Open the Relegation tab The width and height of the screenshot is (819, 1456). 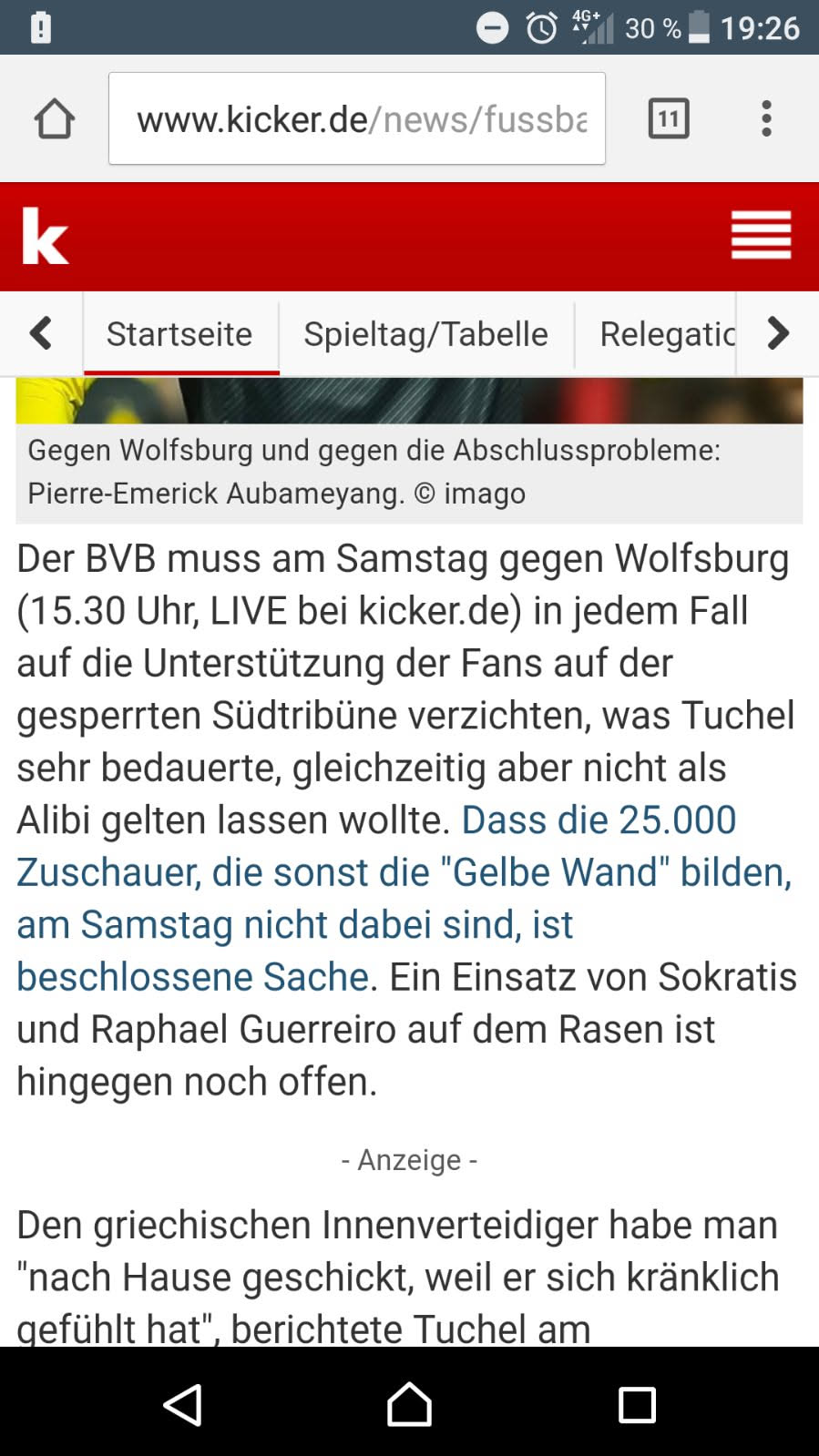[x=665, y=333]
